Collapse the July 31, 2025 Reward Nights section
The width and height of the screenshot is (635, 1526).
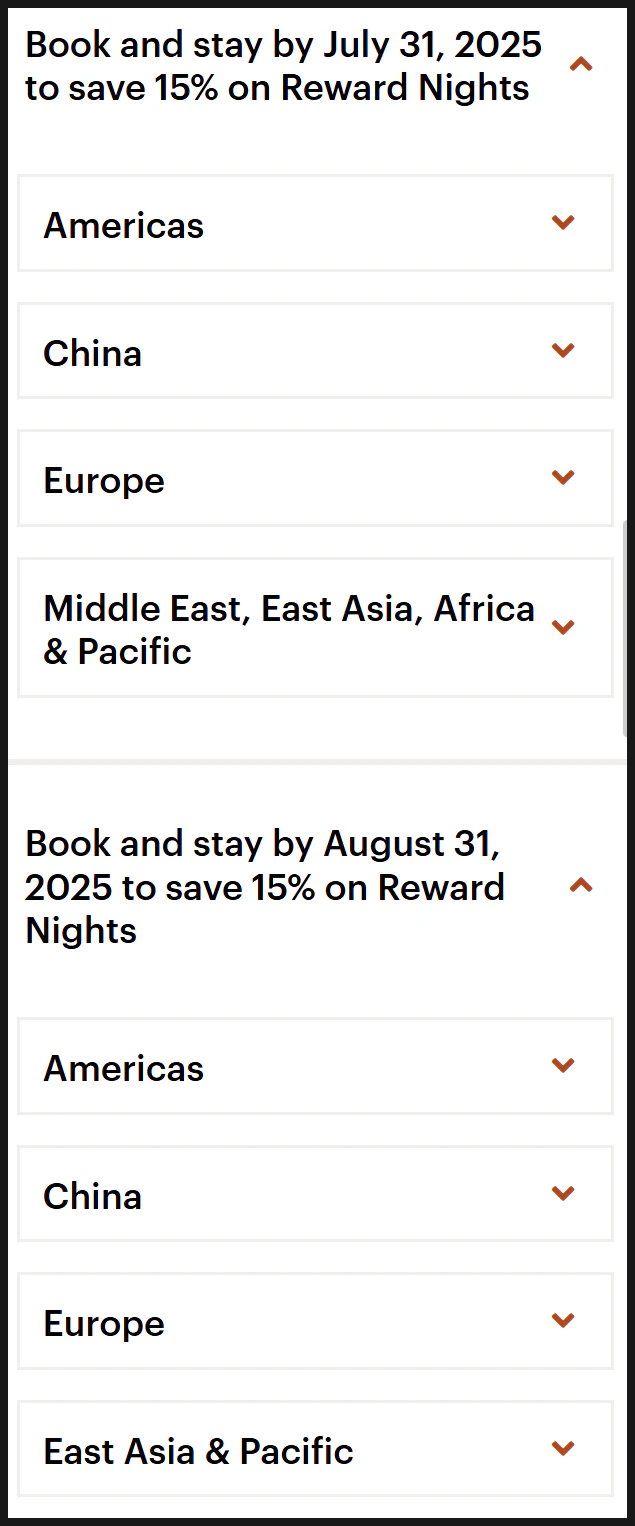pyautogui.click(x=580, y=66)
